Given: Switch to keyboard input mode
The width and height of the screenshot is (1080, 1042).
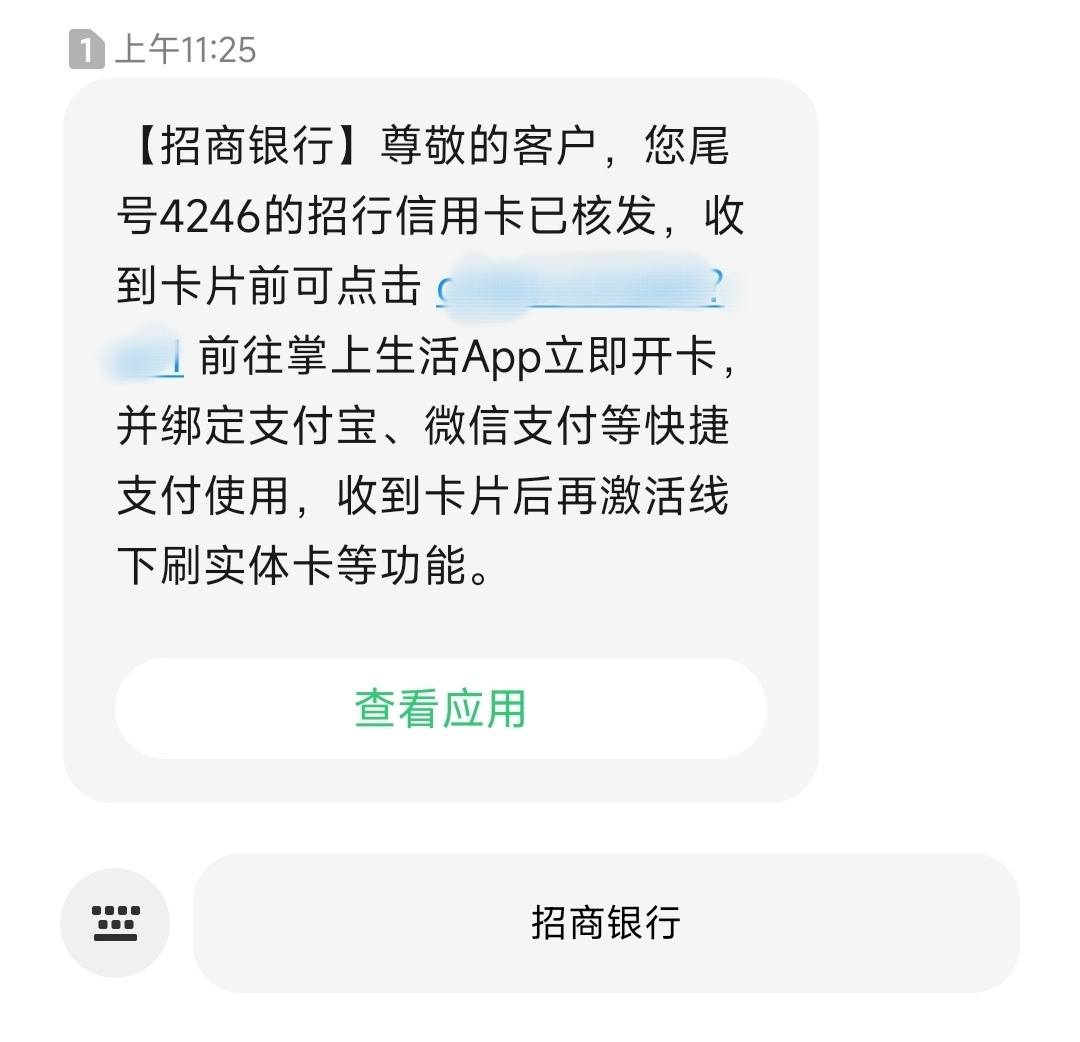Looking at the screenshot, I should click(x=115, y=922).
